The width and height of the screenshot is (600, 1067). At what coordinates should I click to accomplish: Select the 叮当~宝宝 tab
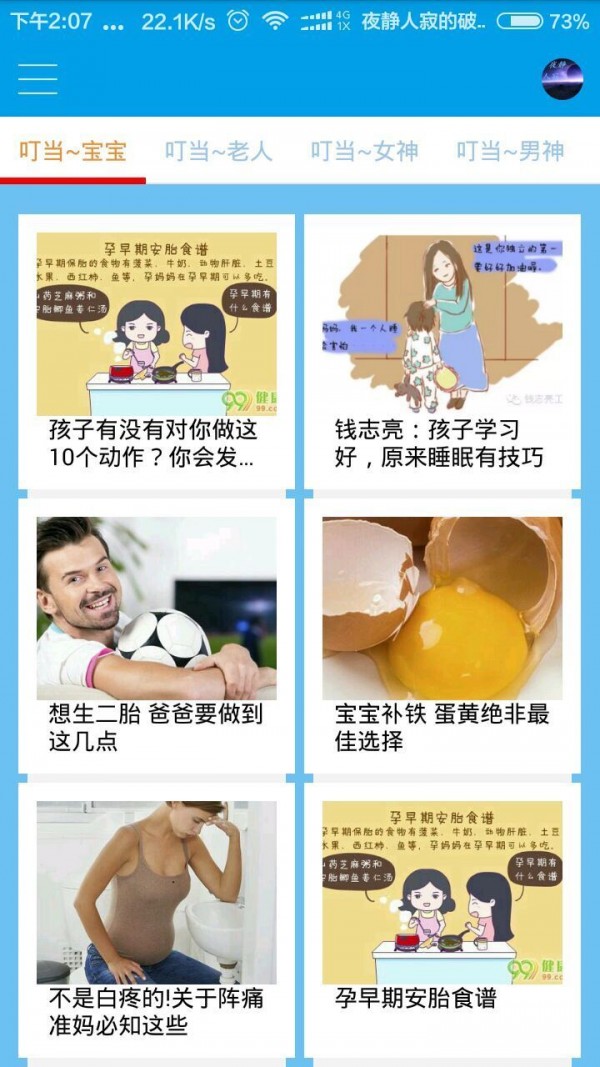coord(73,151)
